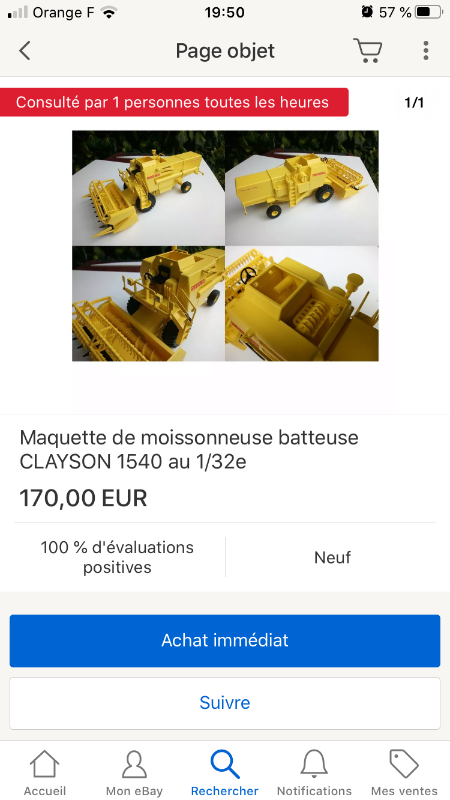
Task: Buy now with Achat immédiat
Action: pos(225,640)
